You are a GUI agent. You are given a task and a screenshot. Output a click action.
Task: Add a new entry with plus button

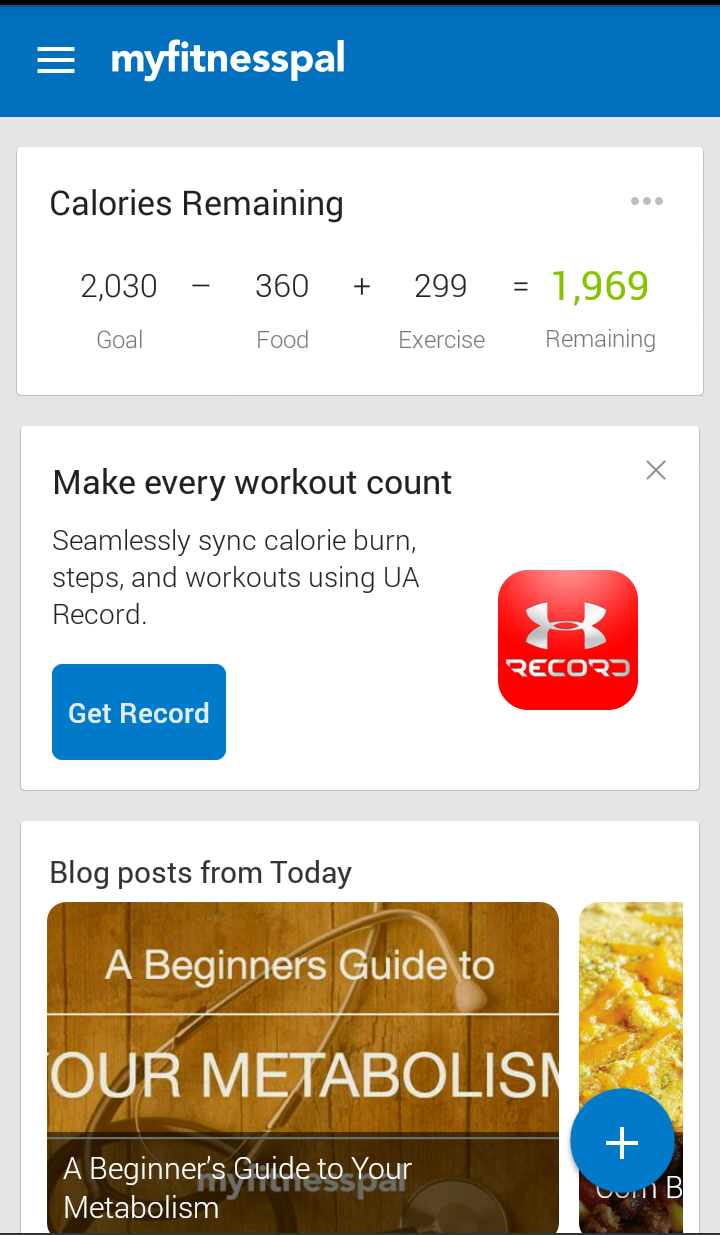click(x=622, y=1143)
